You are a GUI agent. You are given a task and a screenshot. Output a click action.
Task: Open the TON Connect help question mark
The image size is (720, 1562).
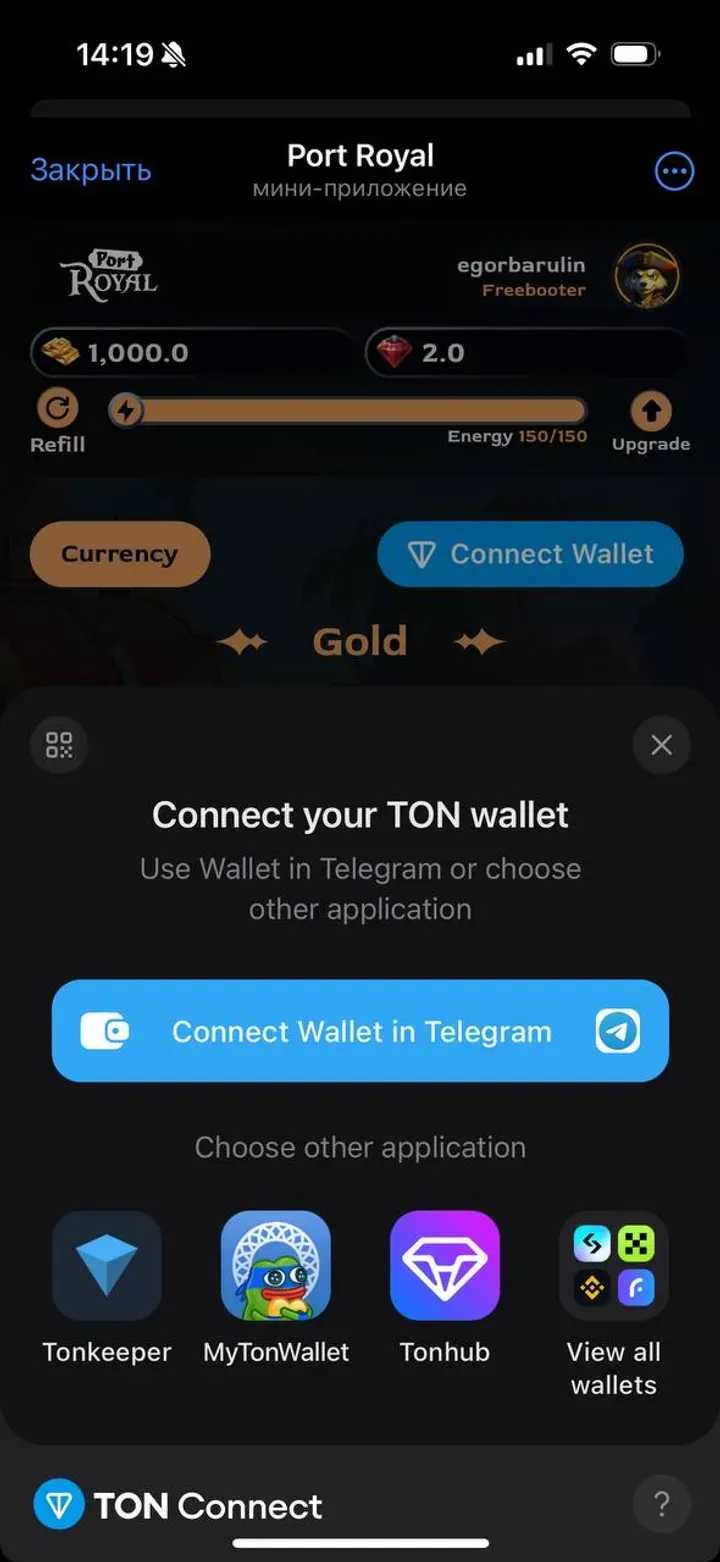661,1504
